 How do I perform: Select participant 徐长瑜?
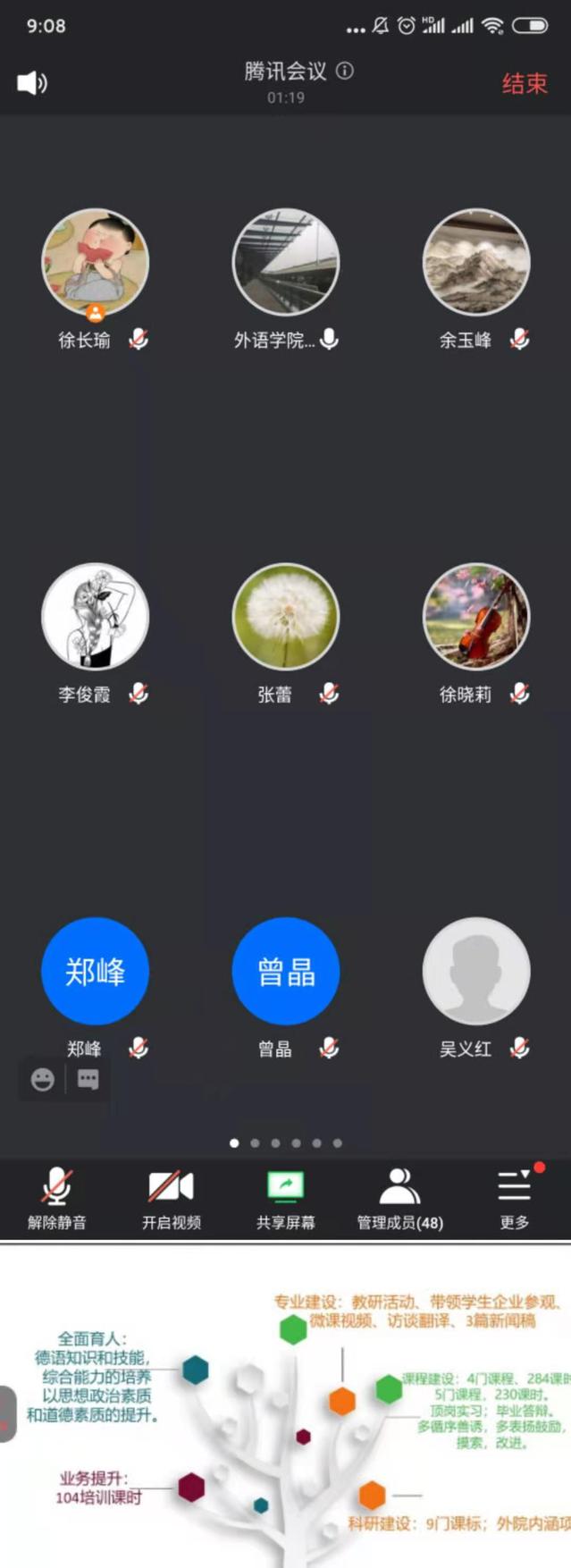coord(96,262)
